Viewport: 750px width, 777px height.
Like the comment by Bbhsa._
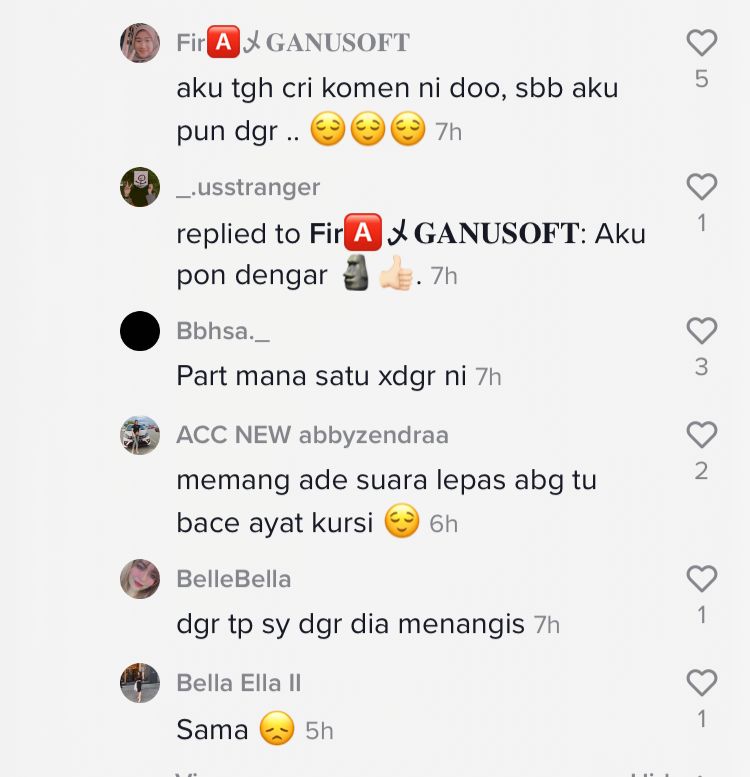(701, 331)
